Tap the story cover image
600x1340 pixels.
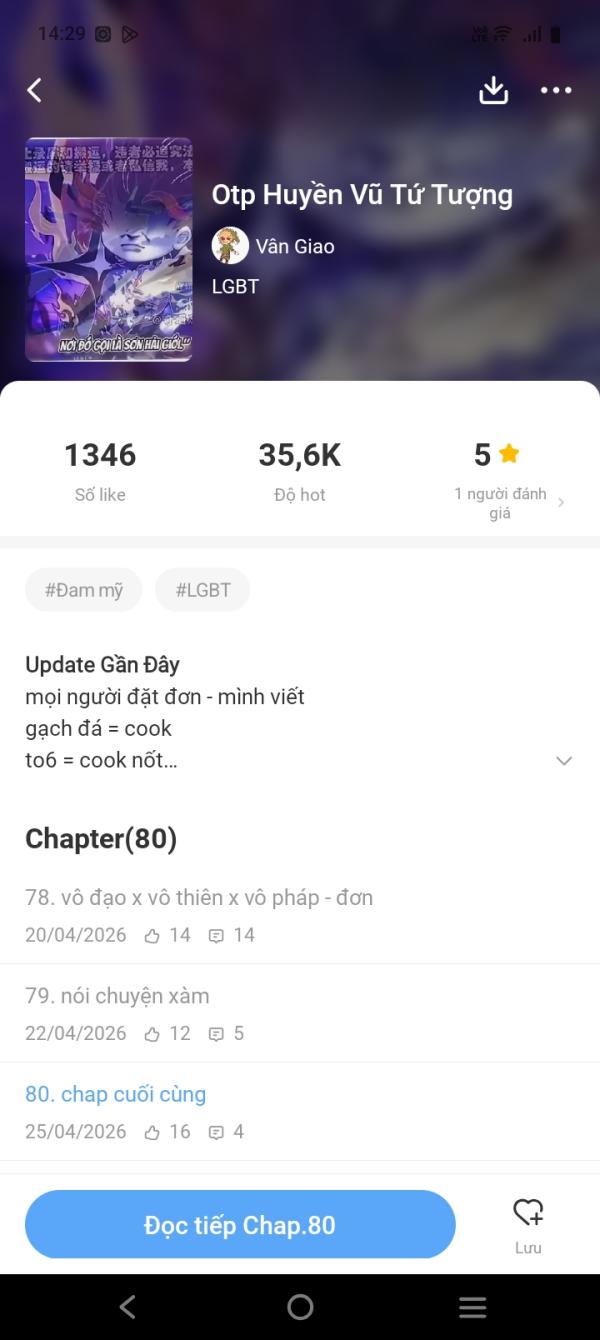(x=109, y=250)
